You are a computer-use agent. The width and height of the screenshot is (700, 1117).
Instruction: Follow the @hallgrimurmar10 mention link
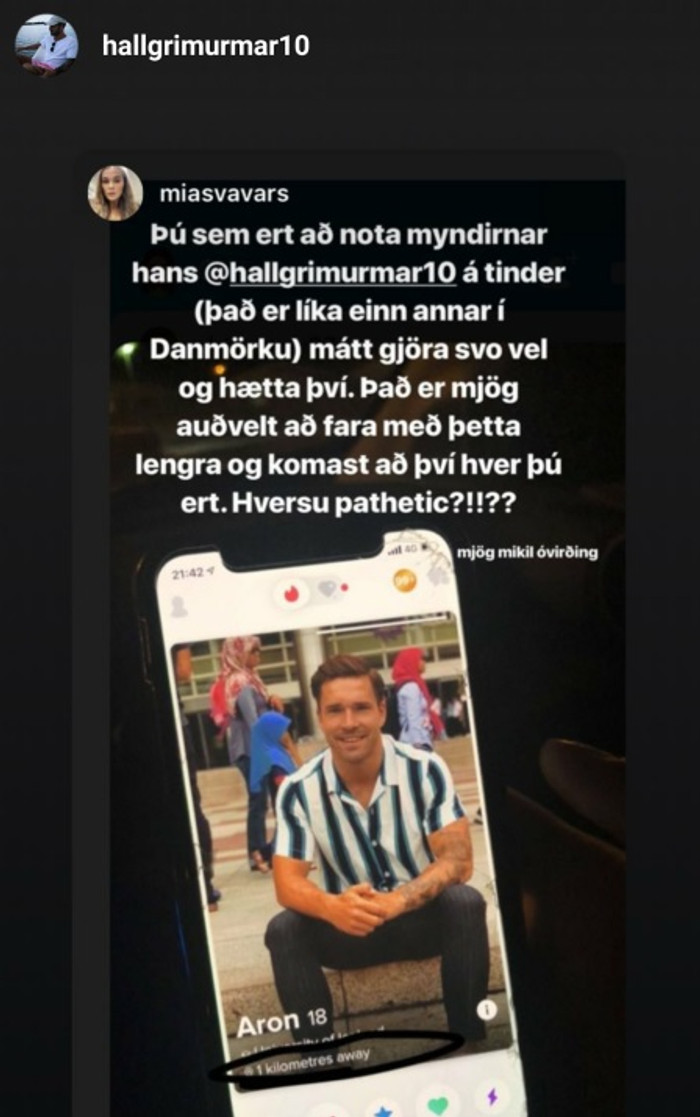[343, 273]
